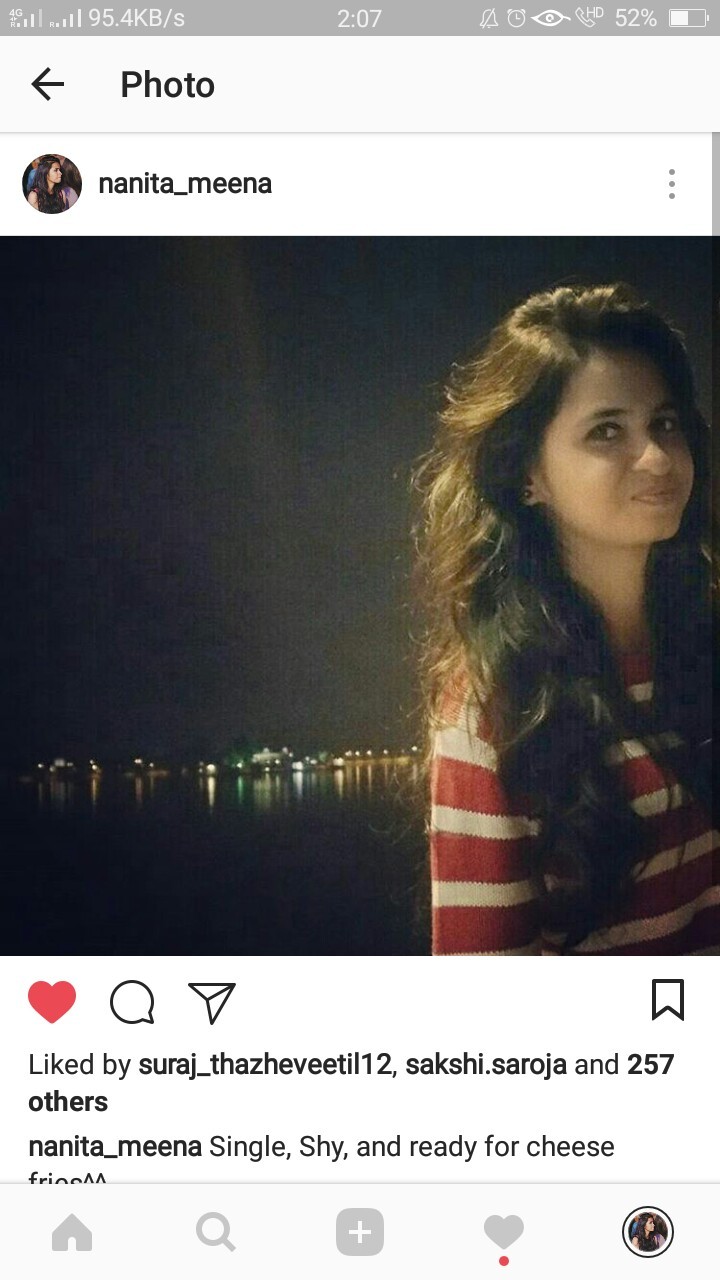Unlike the post with the red heart
Screen dimensions: 720x1280
pyautogui.click(x=52, y=1001)
